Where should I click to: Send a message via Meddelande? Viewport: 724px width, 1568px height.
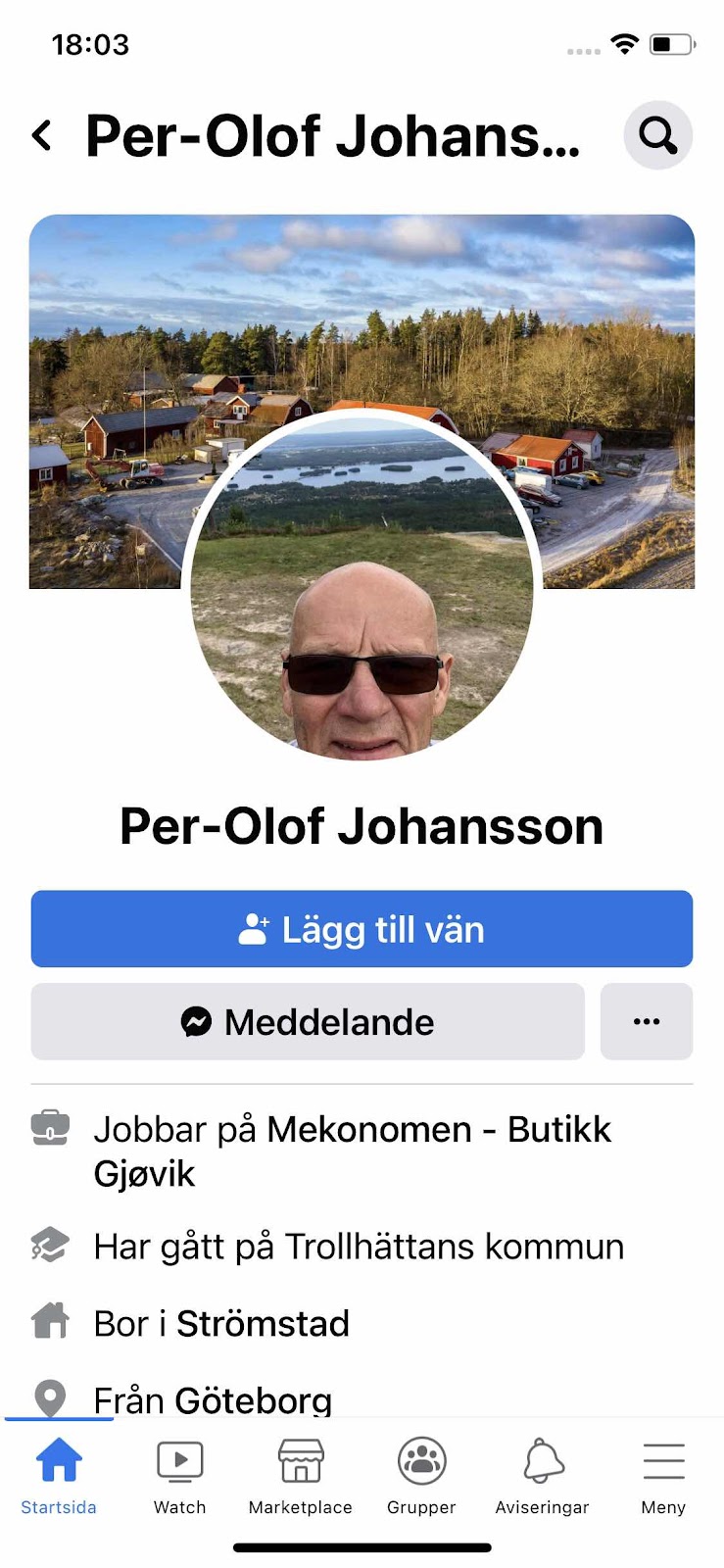click(x=308, y=1022)
